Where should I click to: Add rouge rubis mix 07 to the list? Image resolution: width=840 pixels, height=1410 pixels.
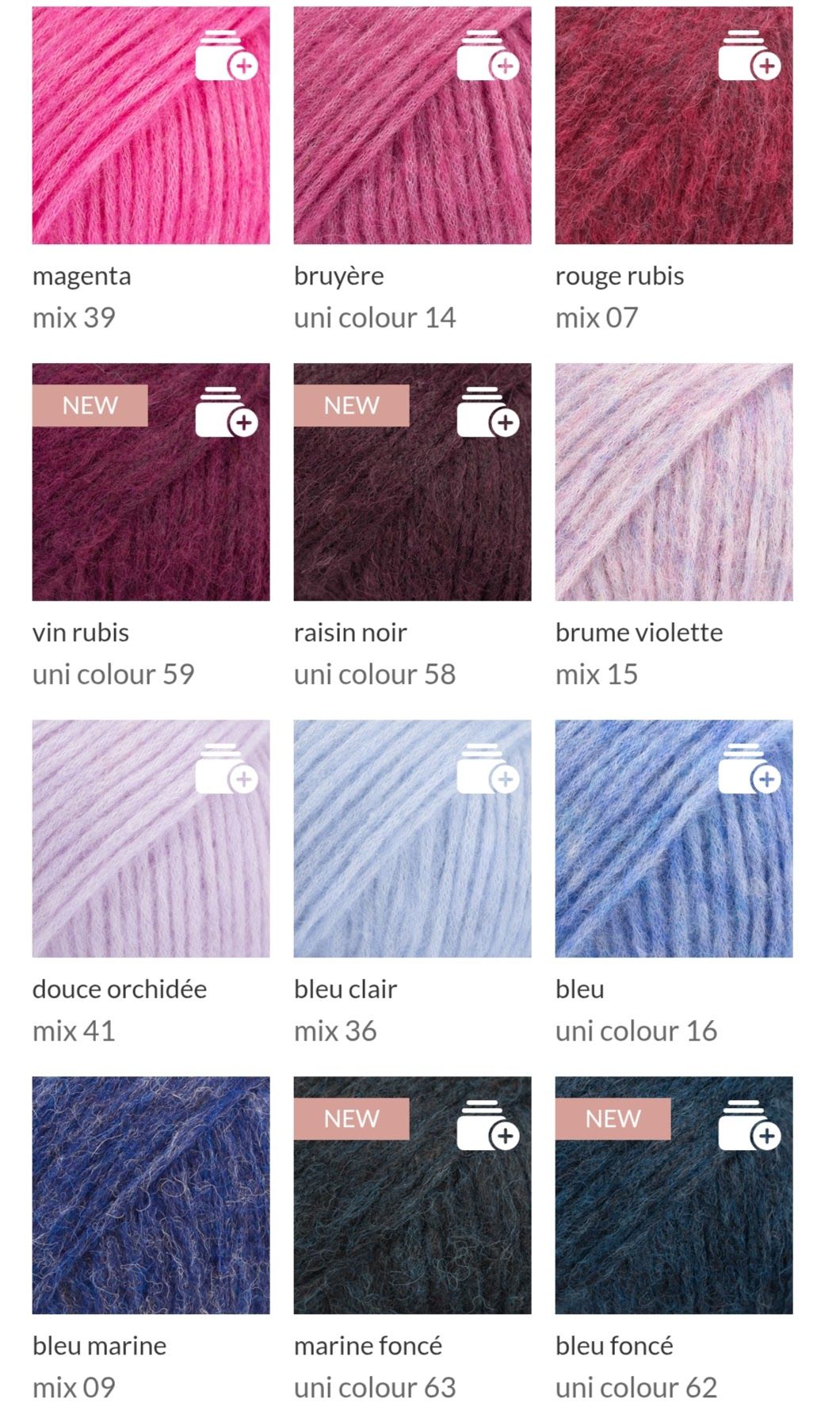pos(749,55)
